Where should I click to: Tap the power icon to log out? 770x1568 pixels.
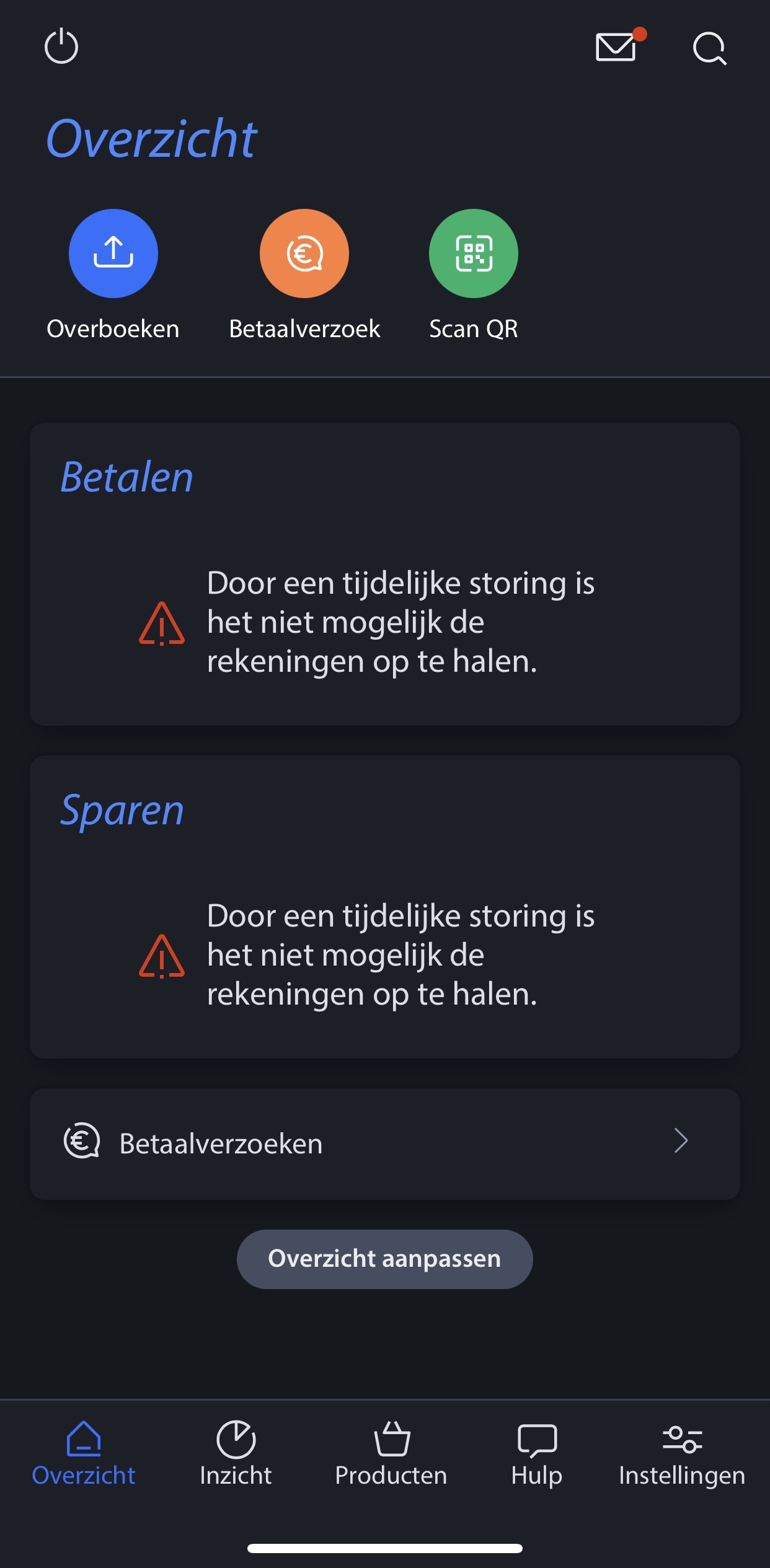coord(61,46)
